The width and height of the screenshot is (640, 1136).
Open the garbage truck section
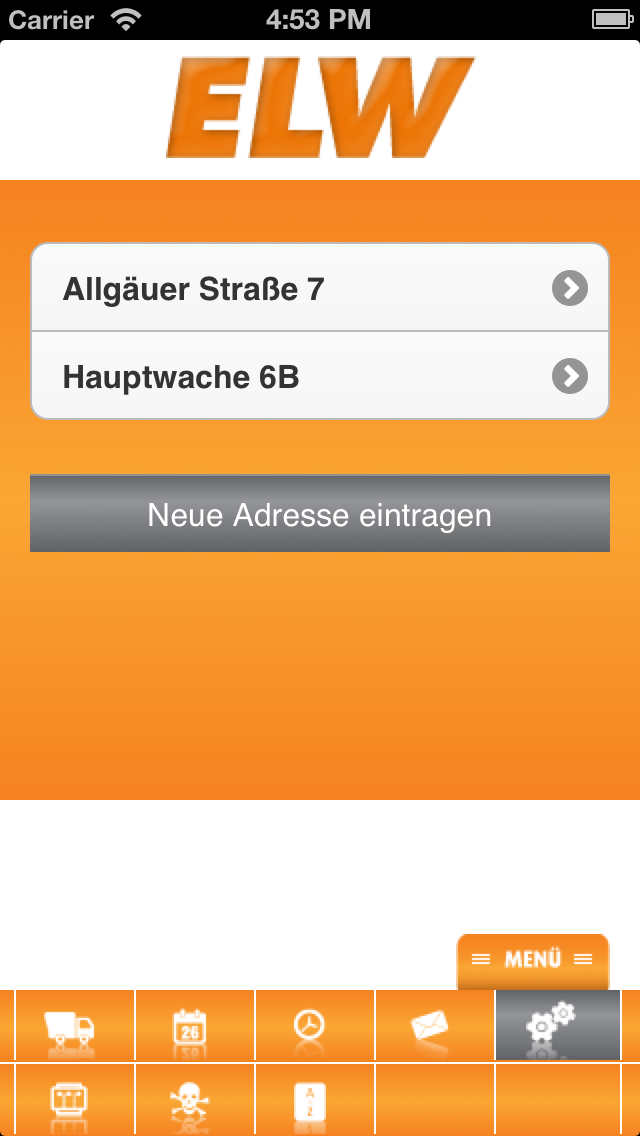pyautogui.click(x=75, y=1025)
